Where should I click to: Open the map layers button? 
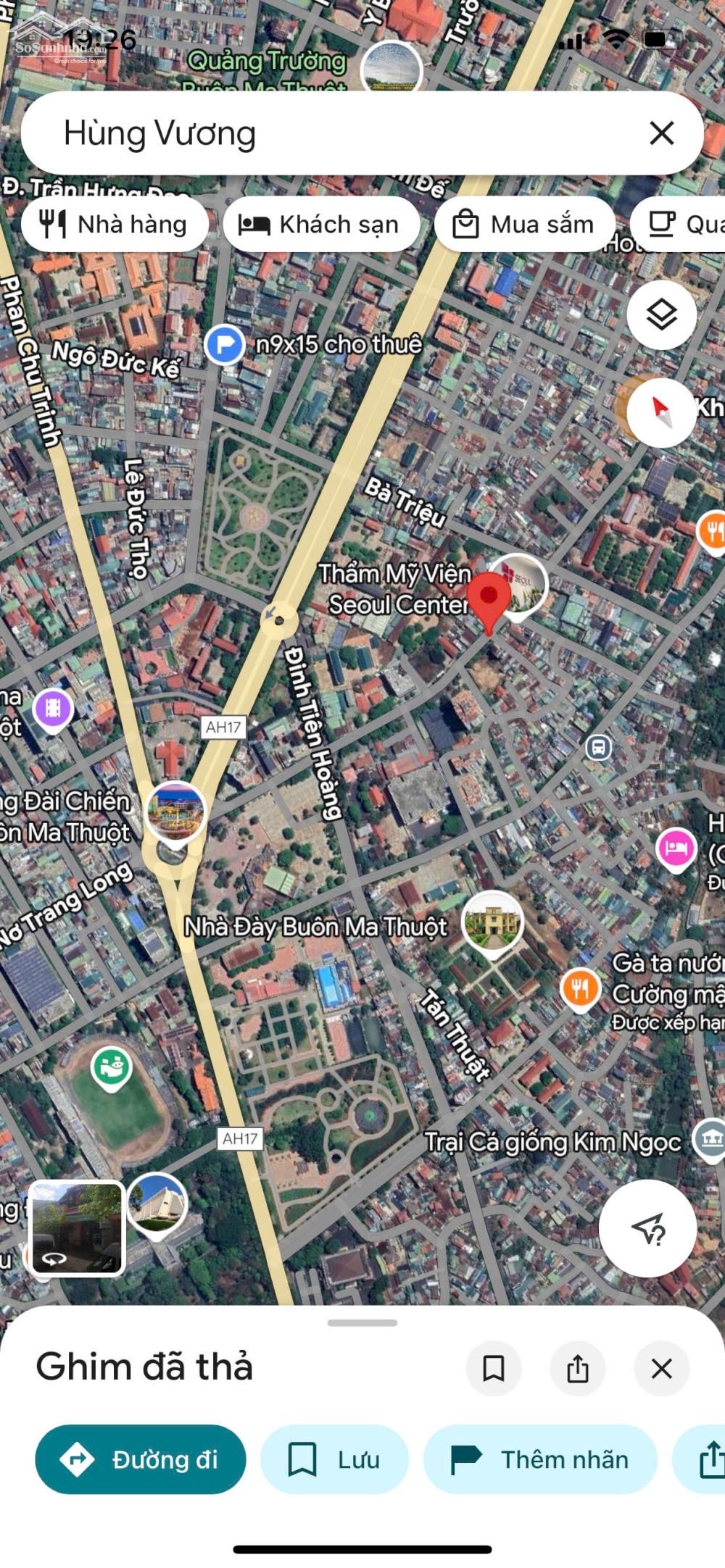tap(661, 315)
